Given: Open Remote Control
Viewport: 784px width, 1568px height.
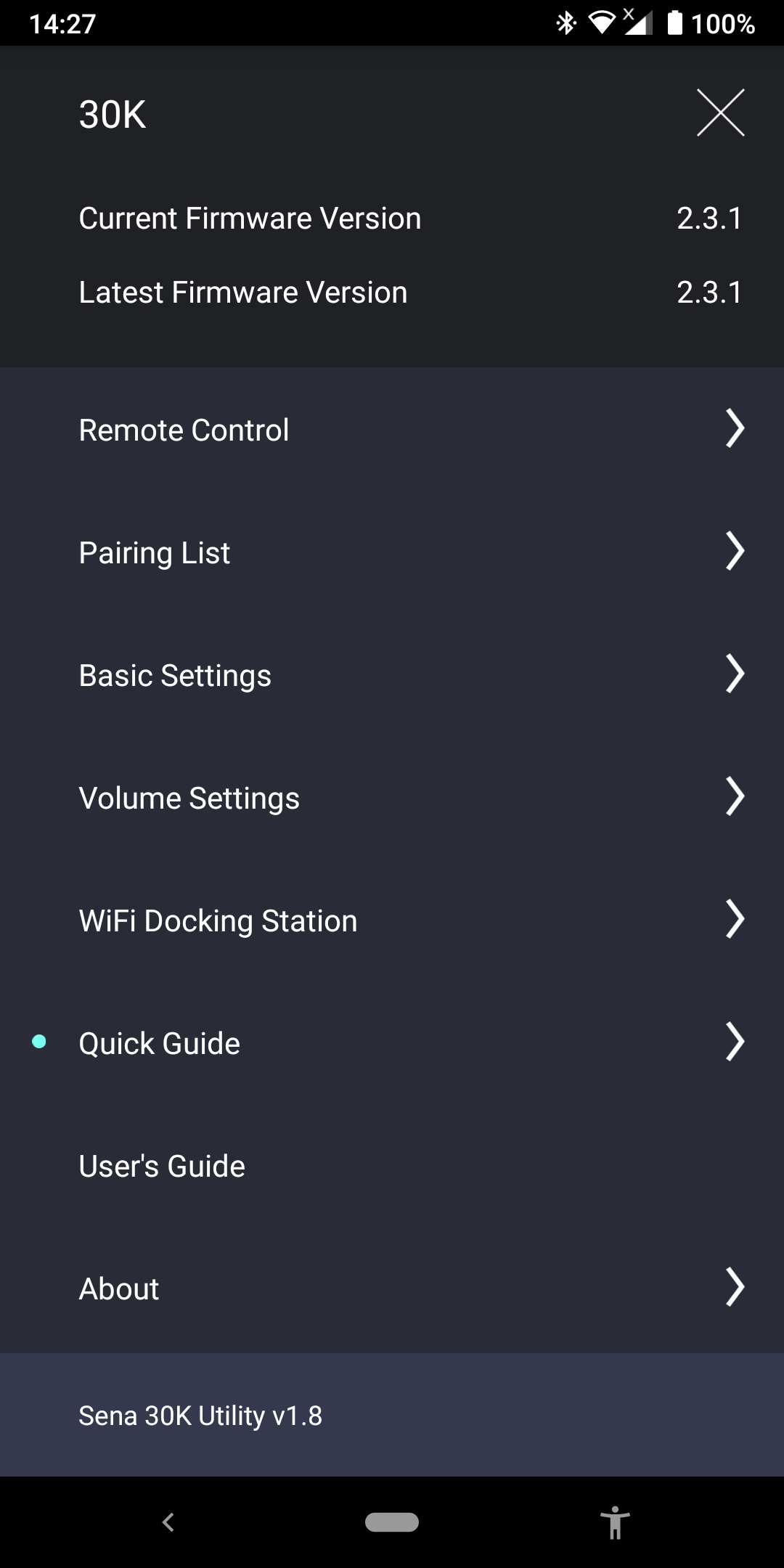Looking at the screenshot, I should 392,430.
